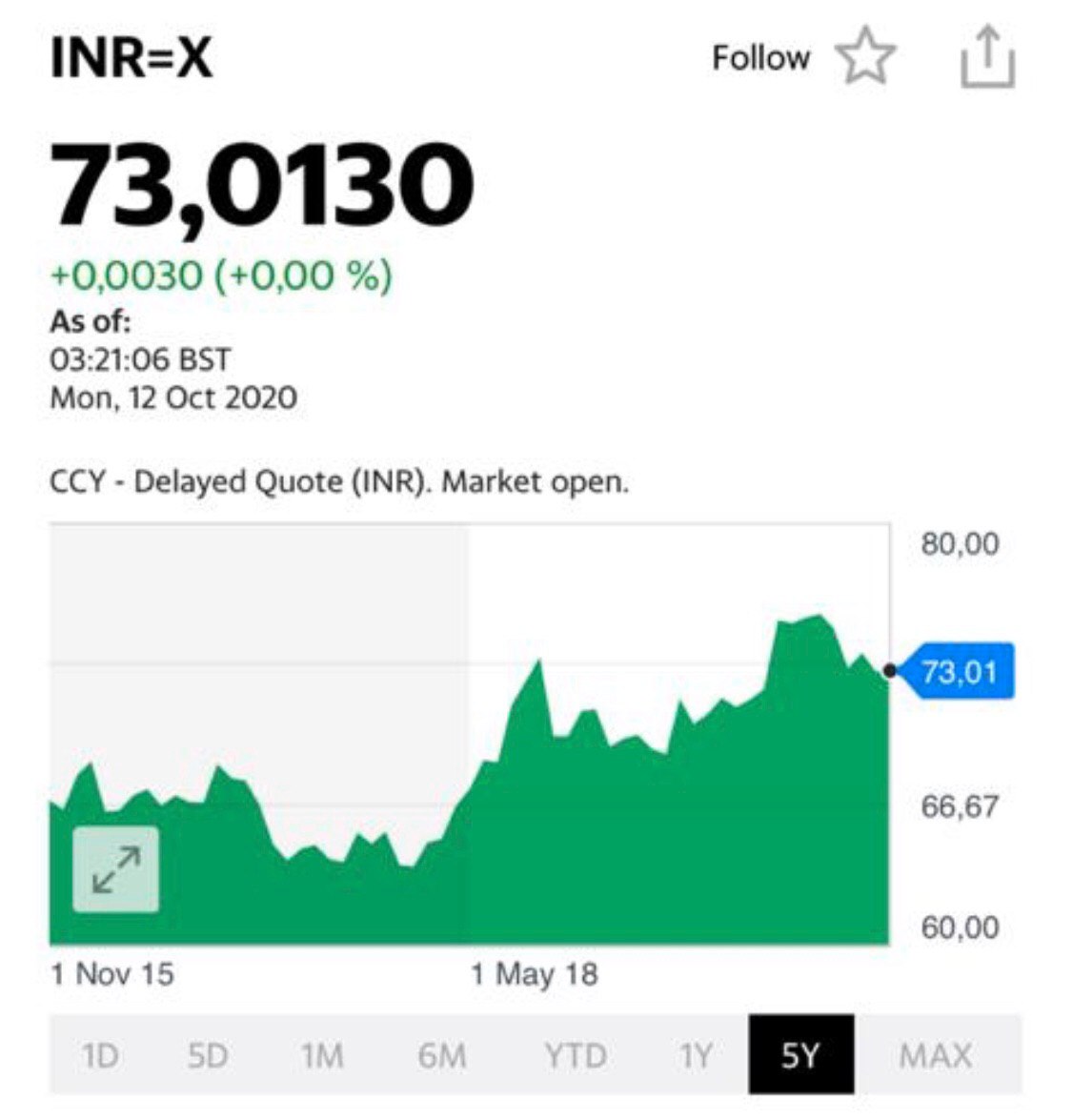Follow INR=X with the star icon
The image size is (1072, 1120).
pyautogui.click(x=865, y=59)
